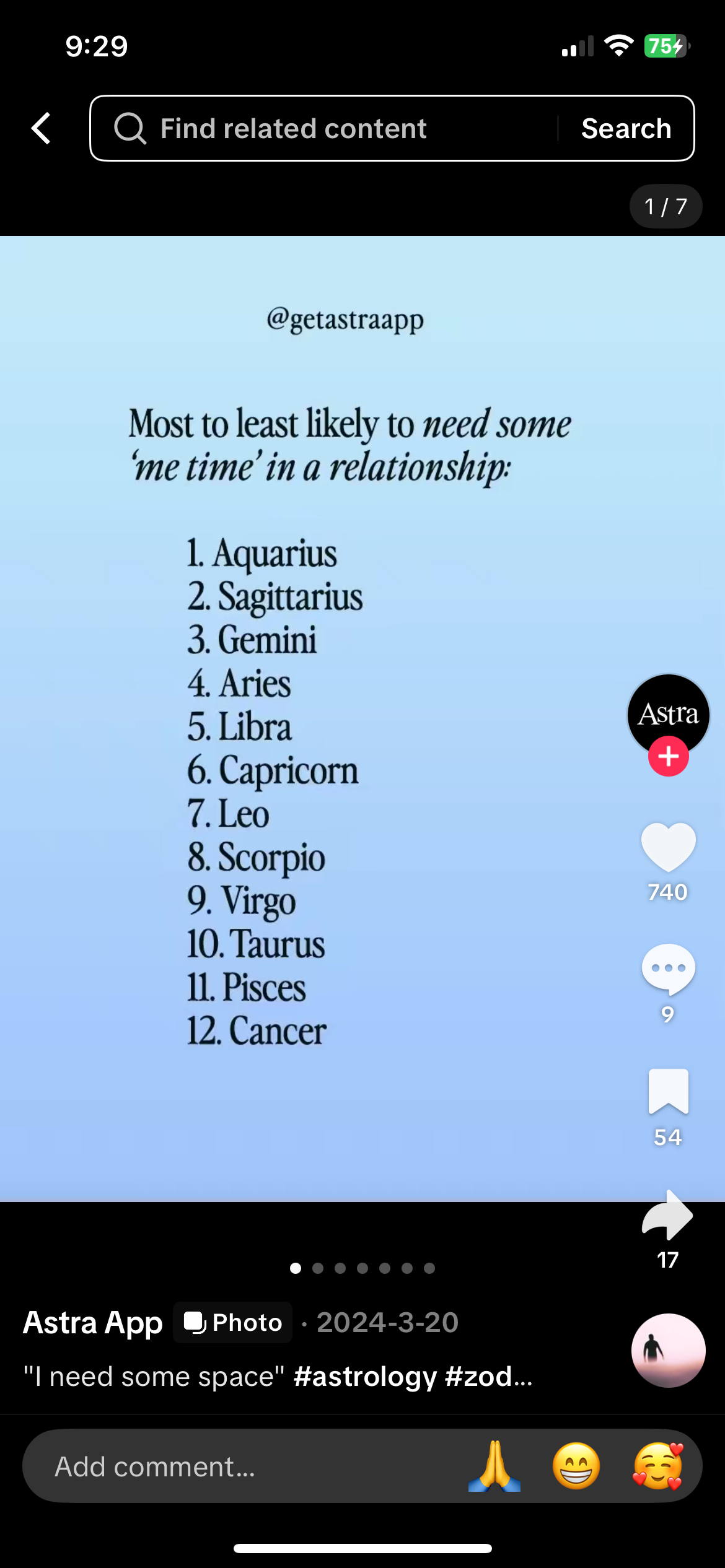Insert the smiling face with hearts emoji
This screenshot has width=725, height=1568.
657,1466
